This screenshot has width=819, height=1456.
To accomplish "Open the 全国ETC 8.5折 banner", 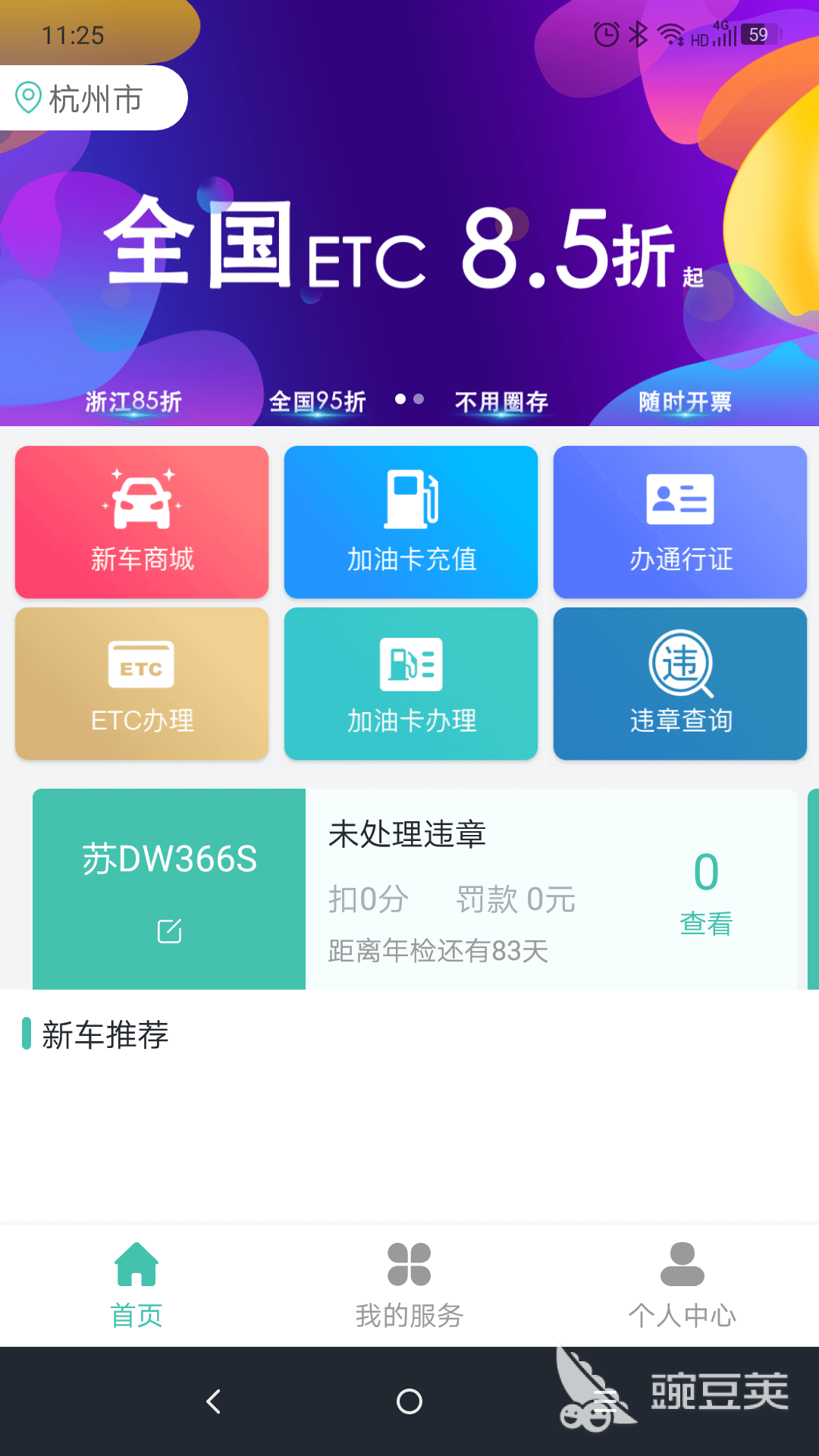I will tap(409, 250).
